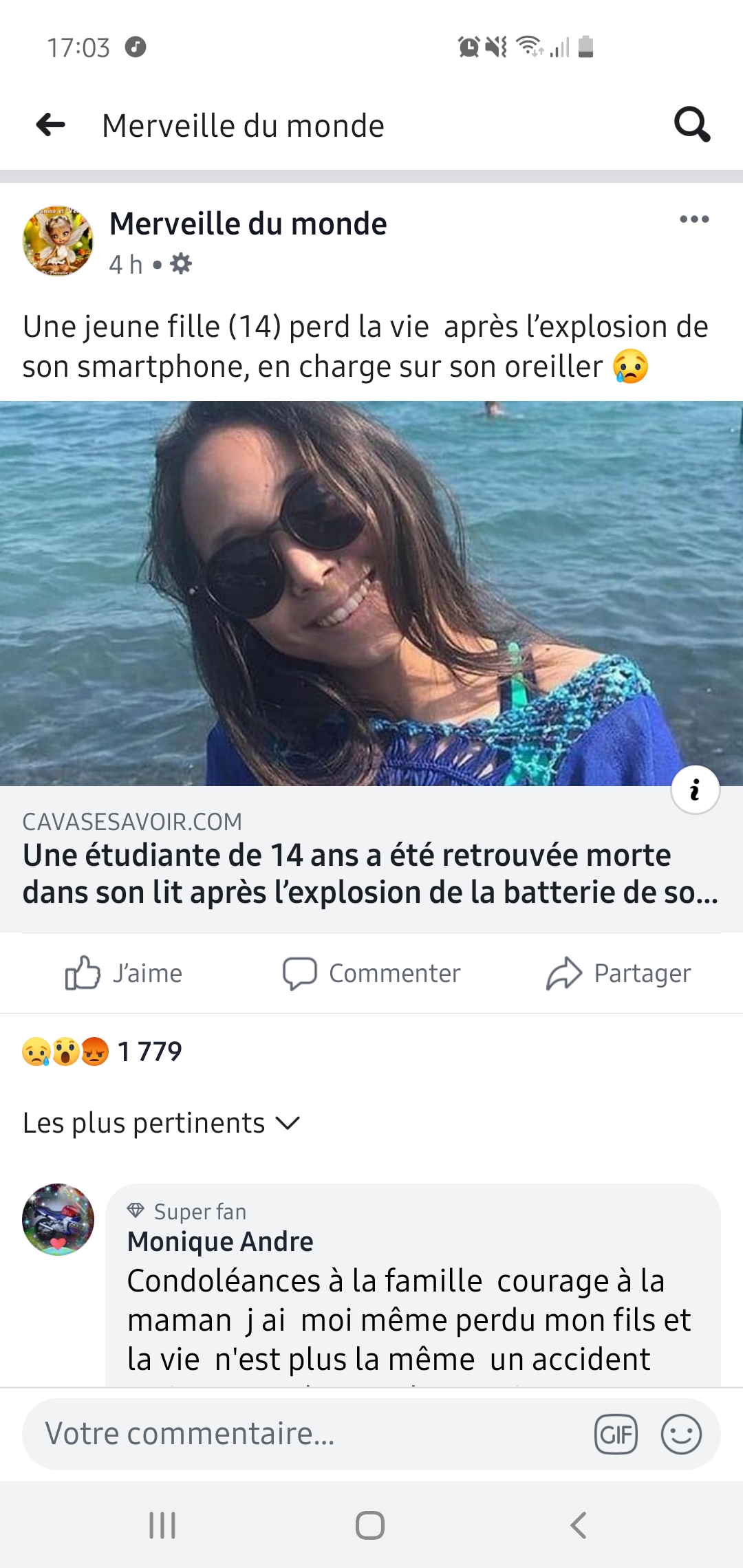Focus the Votre commentaire text field
Viewport: 743px width, 1568px height.
click(303, 1435)
